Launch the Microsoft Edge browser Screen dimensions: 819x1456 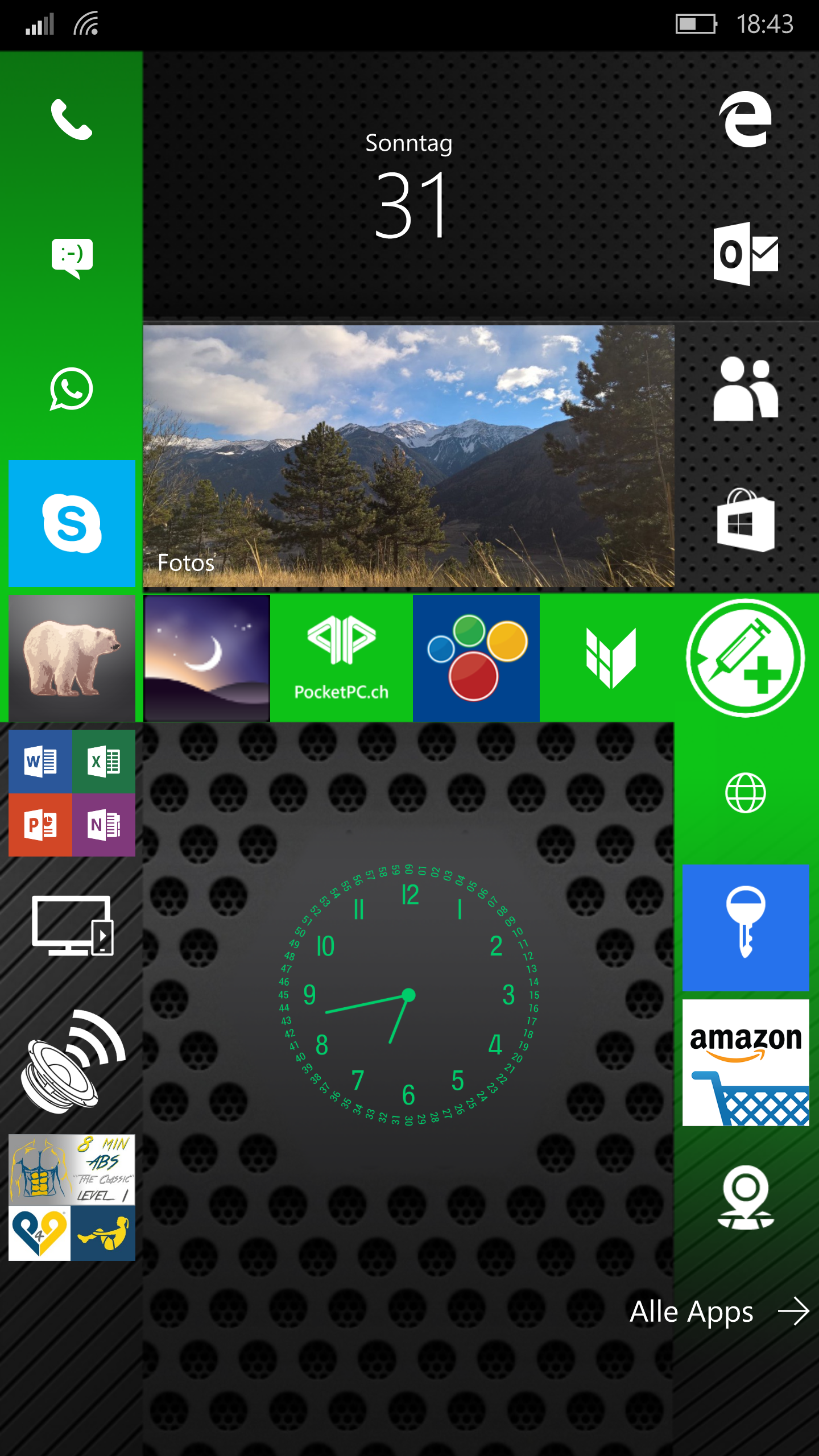click(x=746, y=119)
